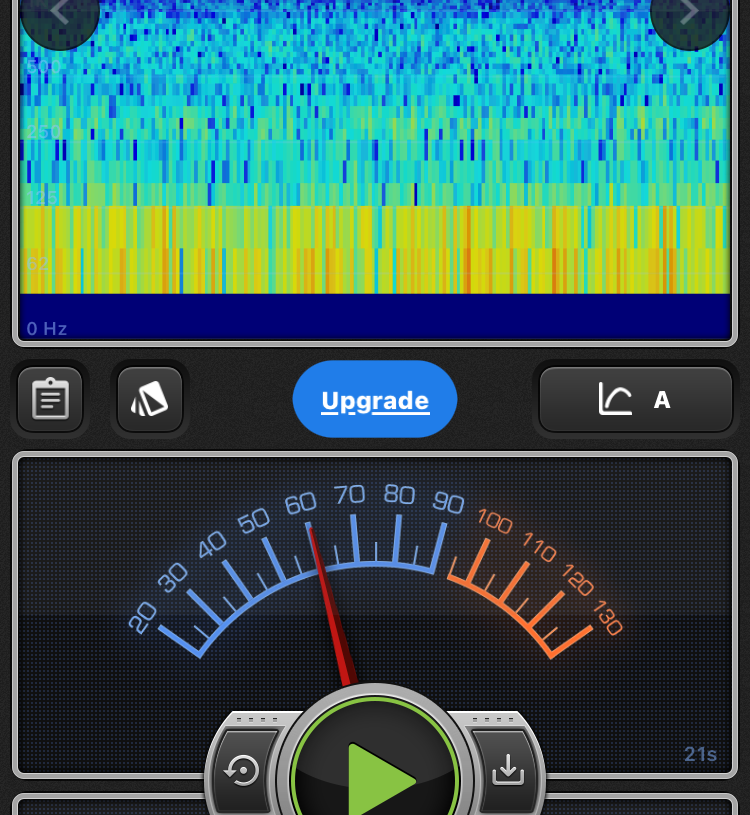750x815 pixels.
Task: Open the clipboard notes icon
Action: tap(50, 399)
